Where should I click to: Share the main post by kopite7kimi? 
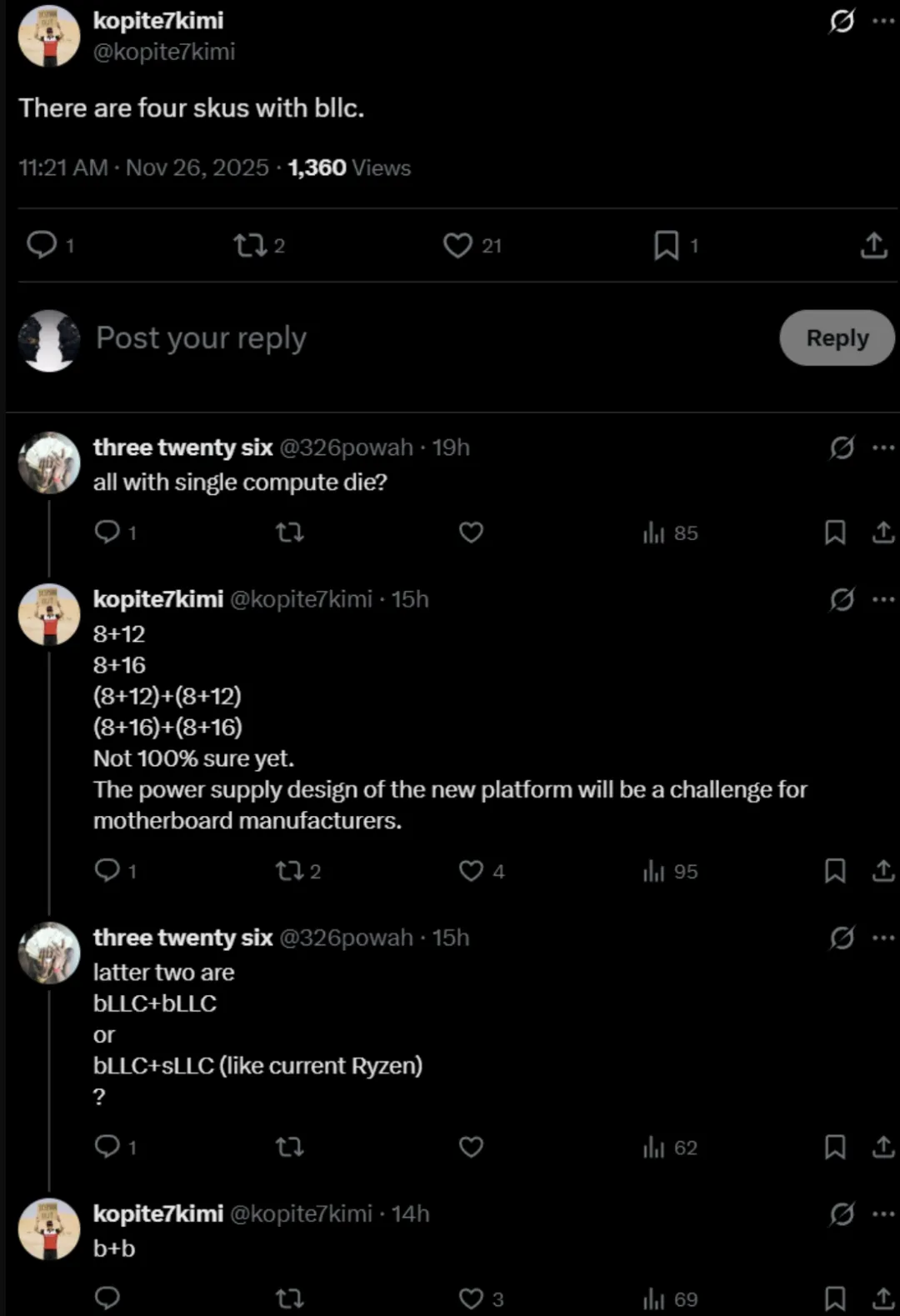(x=873, y=245)
